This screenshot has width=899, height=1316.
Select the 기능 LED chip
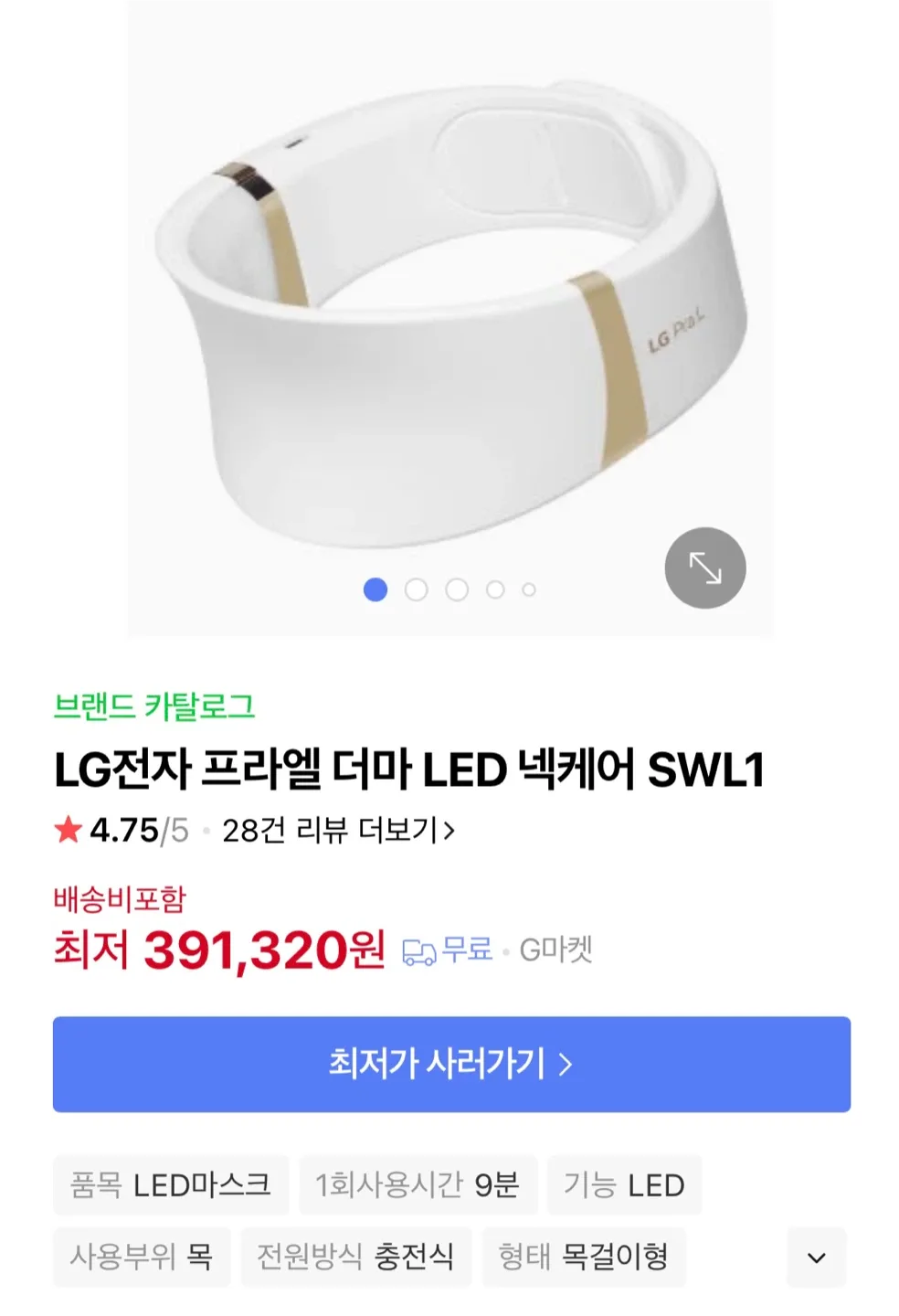click(624, 1185)
